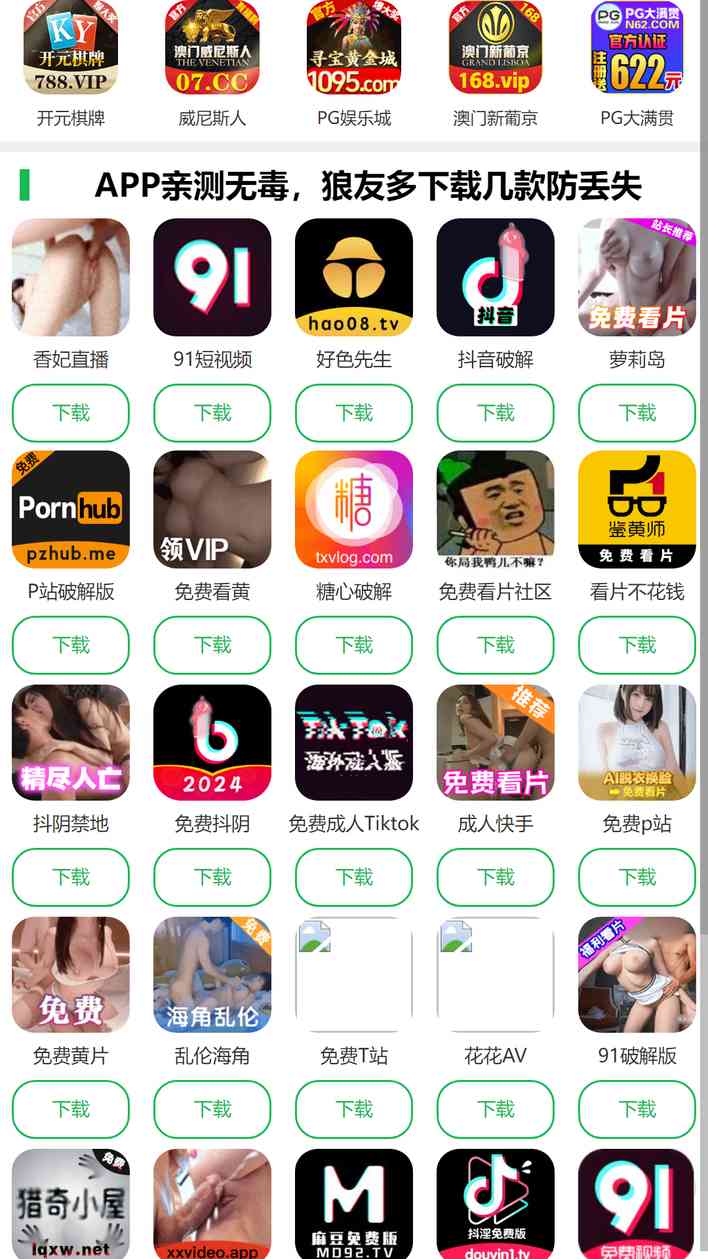708x1259 pixels.
Task: Download the 好色先生 app
Action: [354, 413]
